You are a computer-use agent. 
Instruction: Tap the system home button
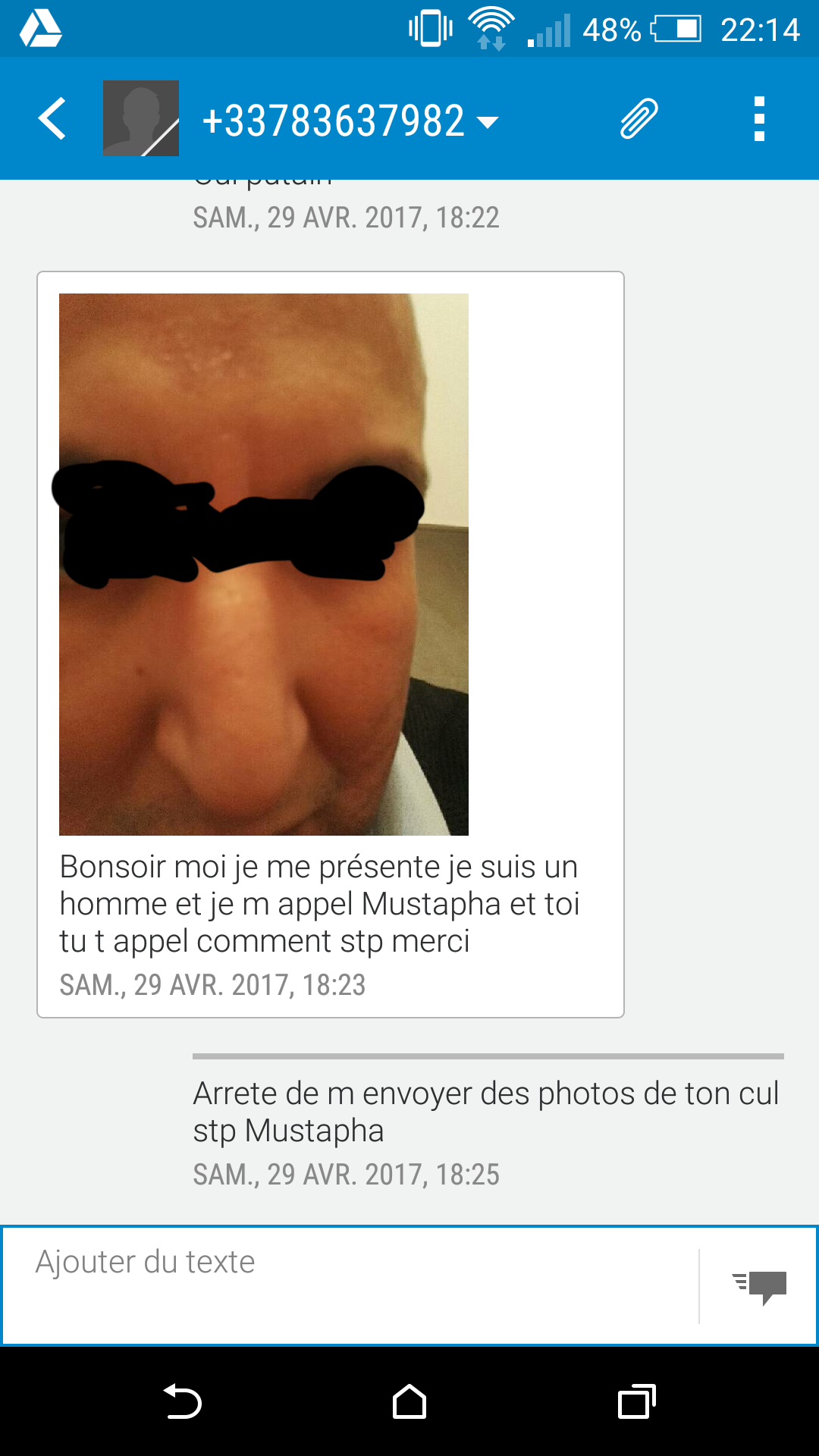click(x=409, y=1401)
